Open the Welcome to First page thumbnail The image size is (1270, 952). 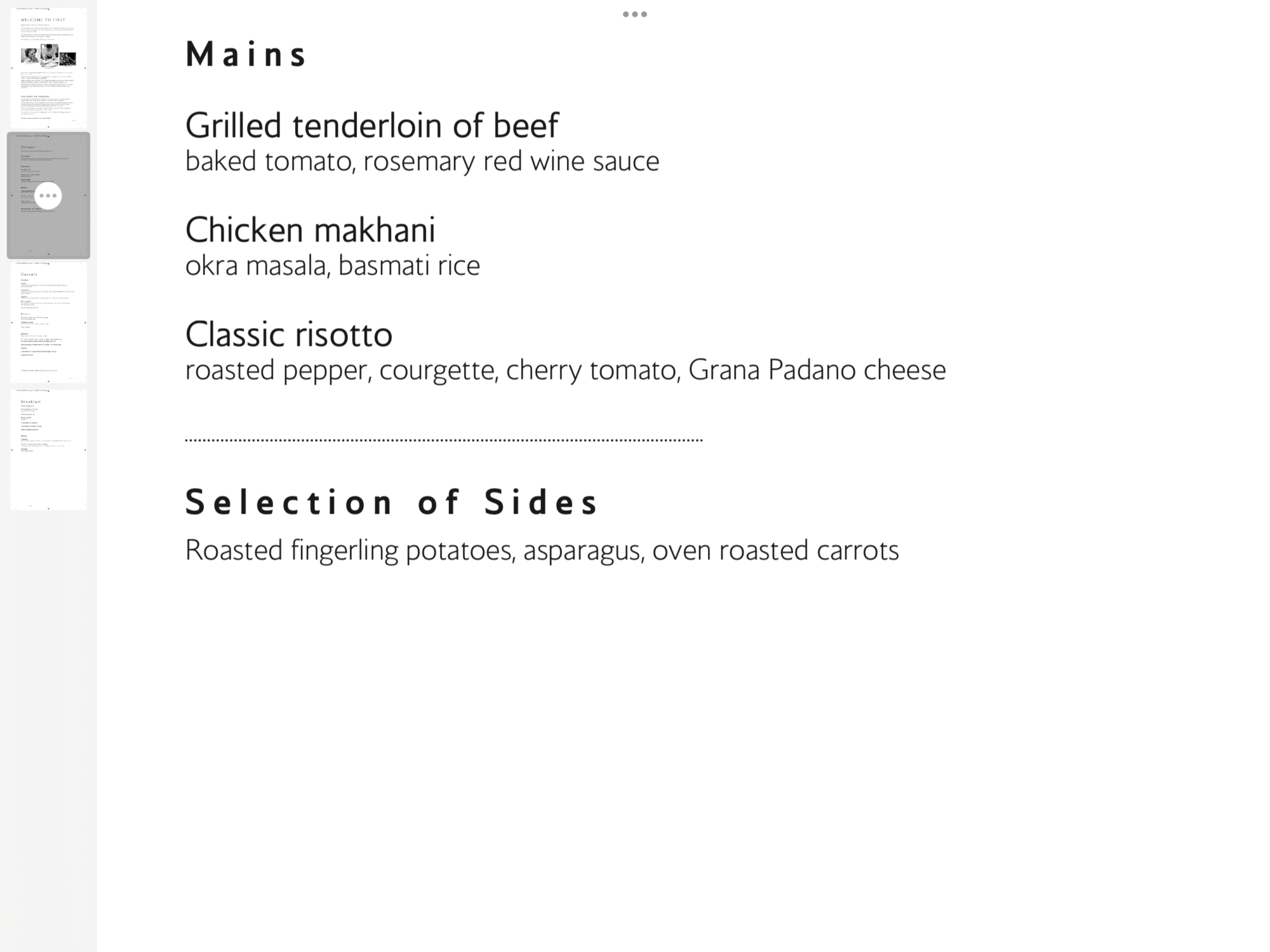pos(48,68)
